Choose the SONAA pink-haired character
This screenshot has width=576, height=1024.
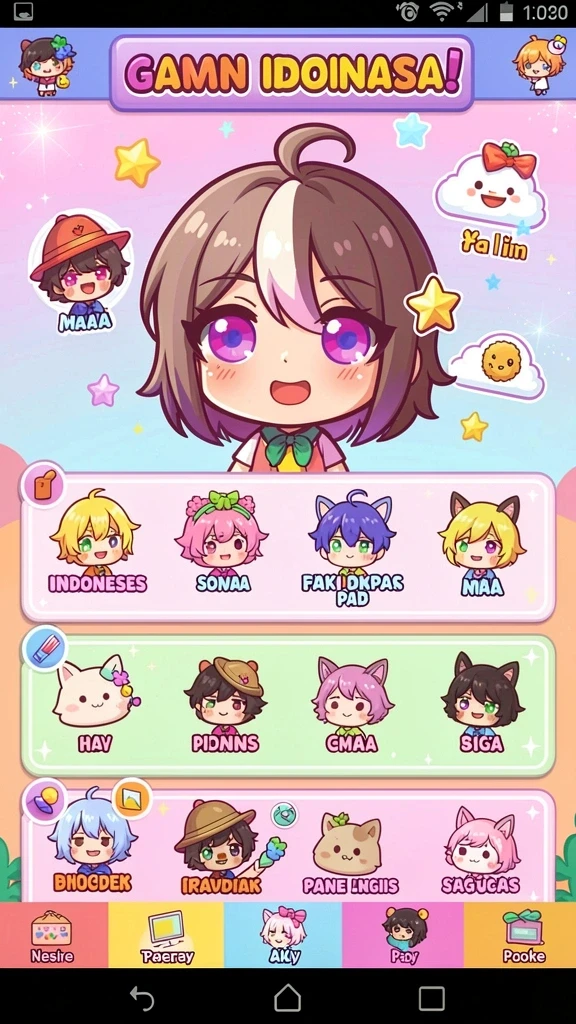click(222, 542)
